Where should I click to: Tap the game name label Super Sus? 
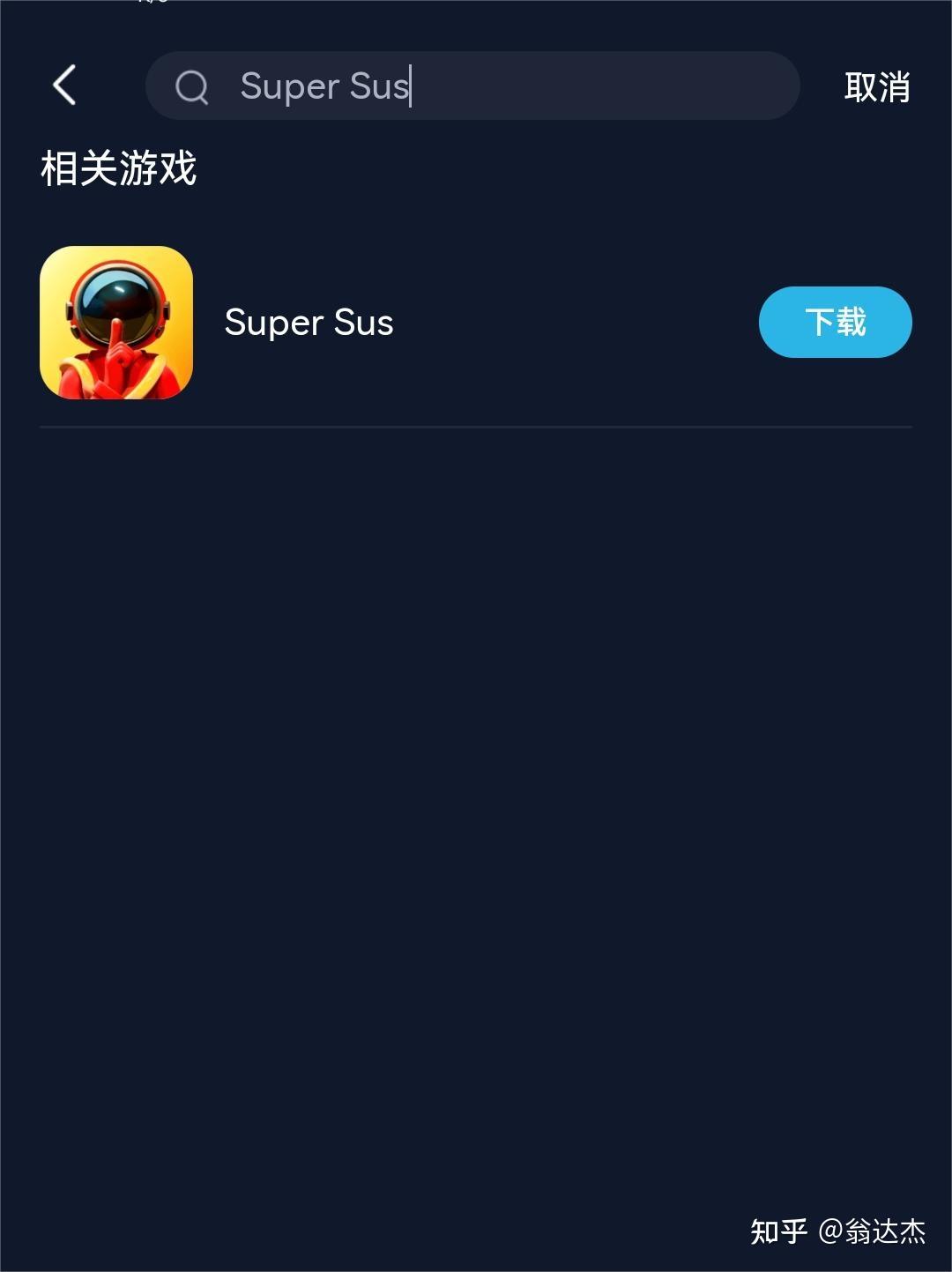(309, 322)
